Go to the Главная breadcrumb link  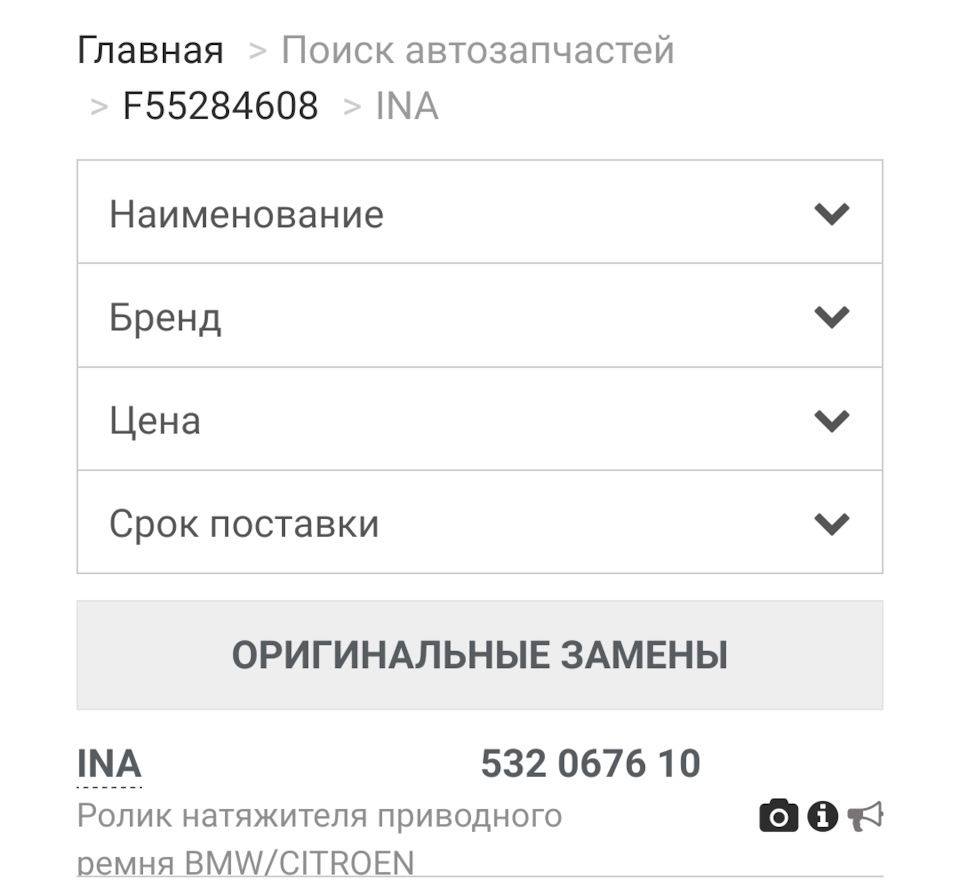150,50
